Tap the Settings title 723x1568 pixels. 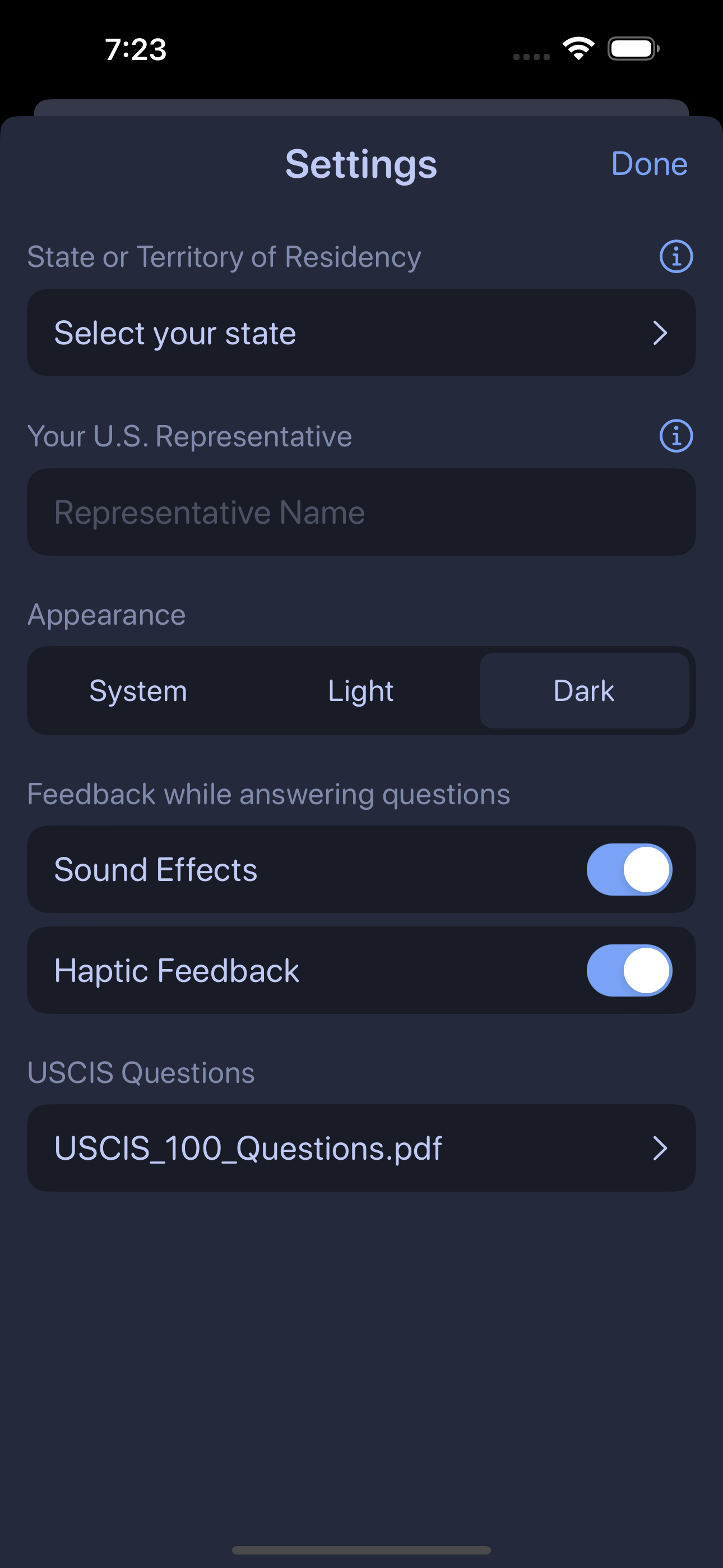pyautogui.click(x=361, y=164)
